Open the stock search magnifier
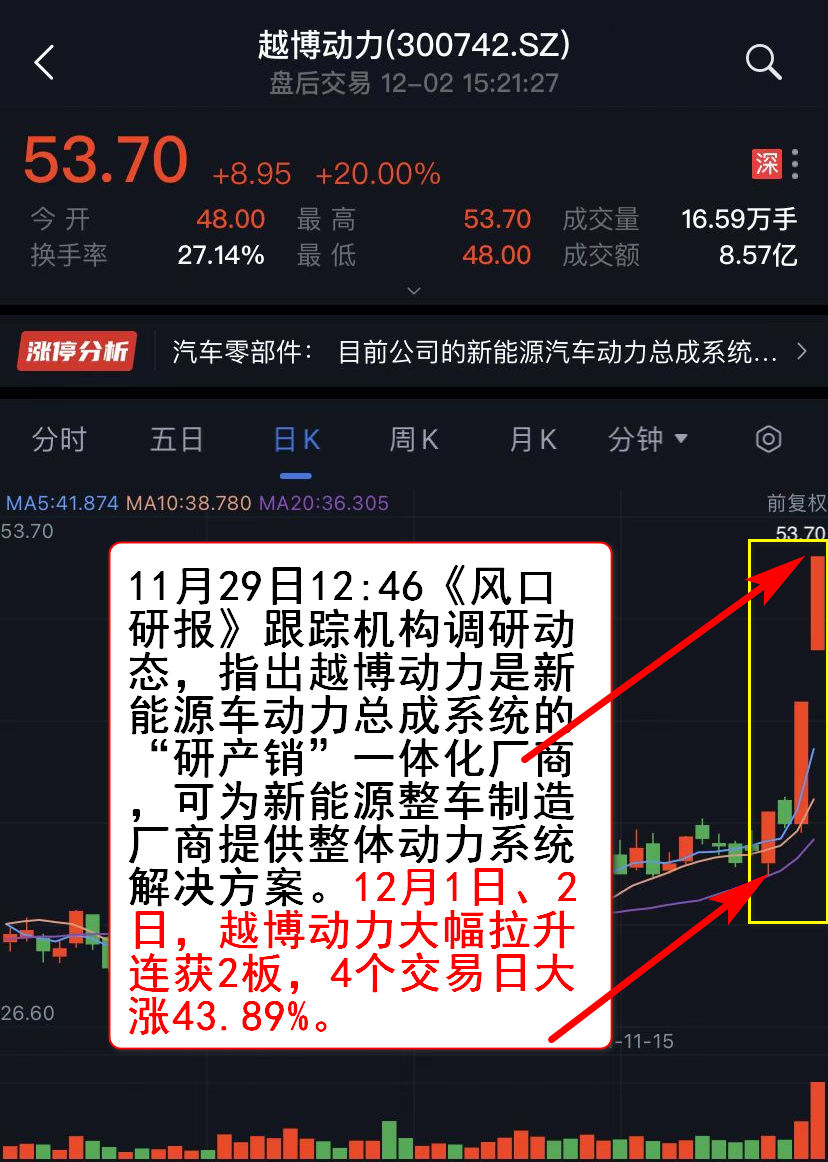Viewport: 828px width, 1162px height. pyautogui.click(x=763, y=63)
